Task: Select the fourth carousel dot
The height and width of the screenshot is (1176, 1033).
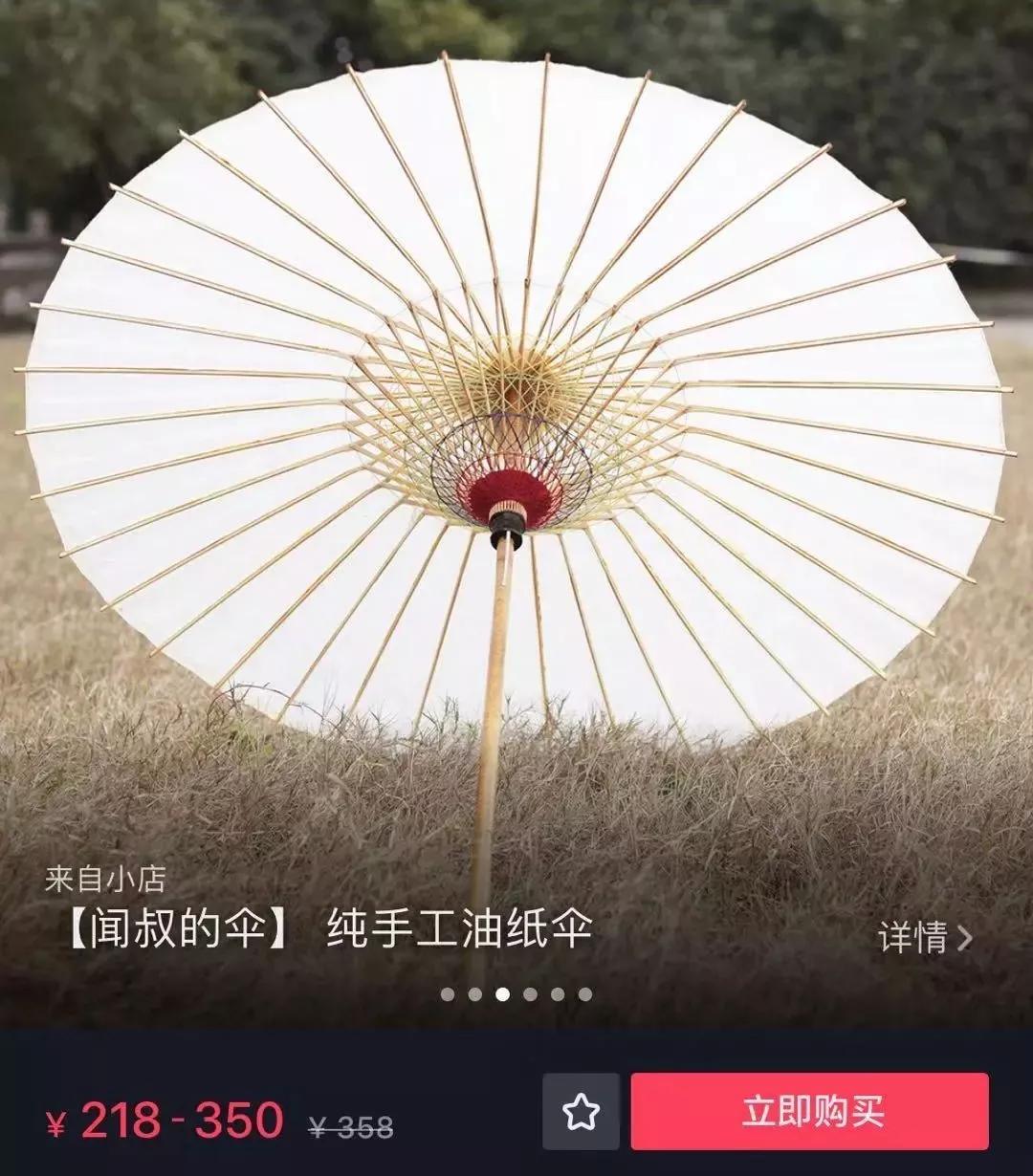Action: 529,993
